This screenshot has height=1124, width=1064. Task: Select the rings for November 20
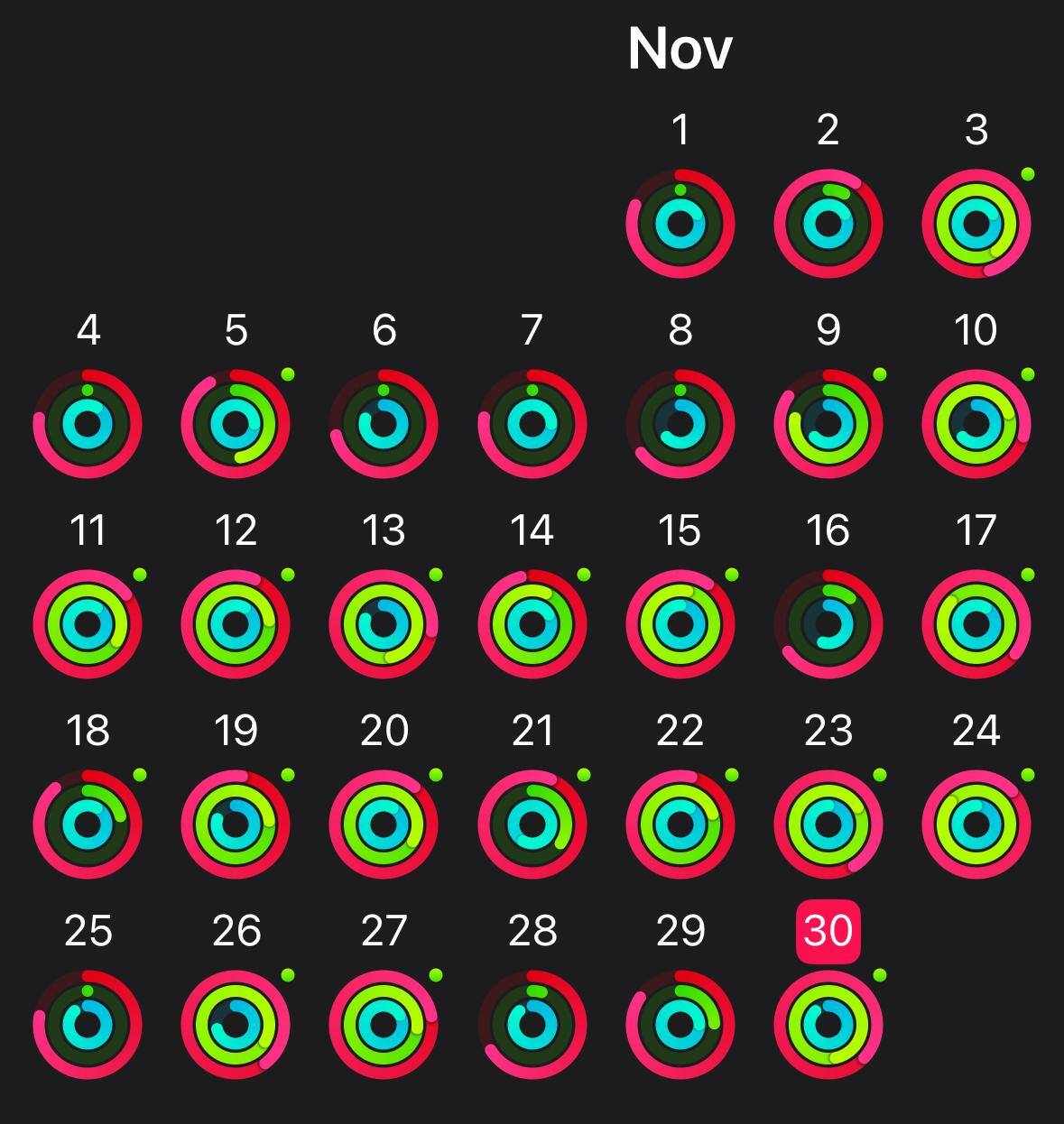[384, 825]
